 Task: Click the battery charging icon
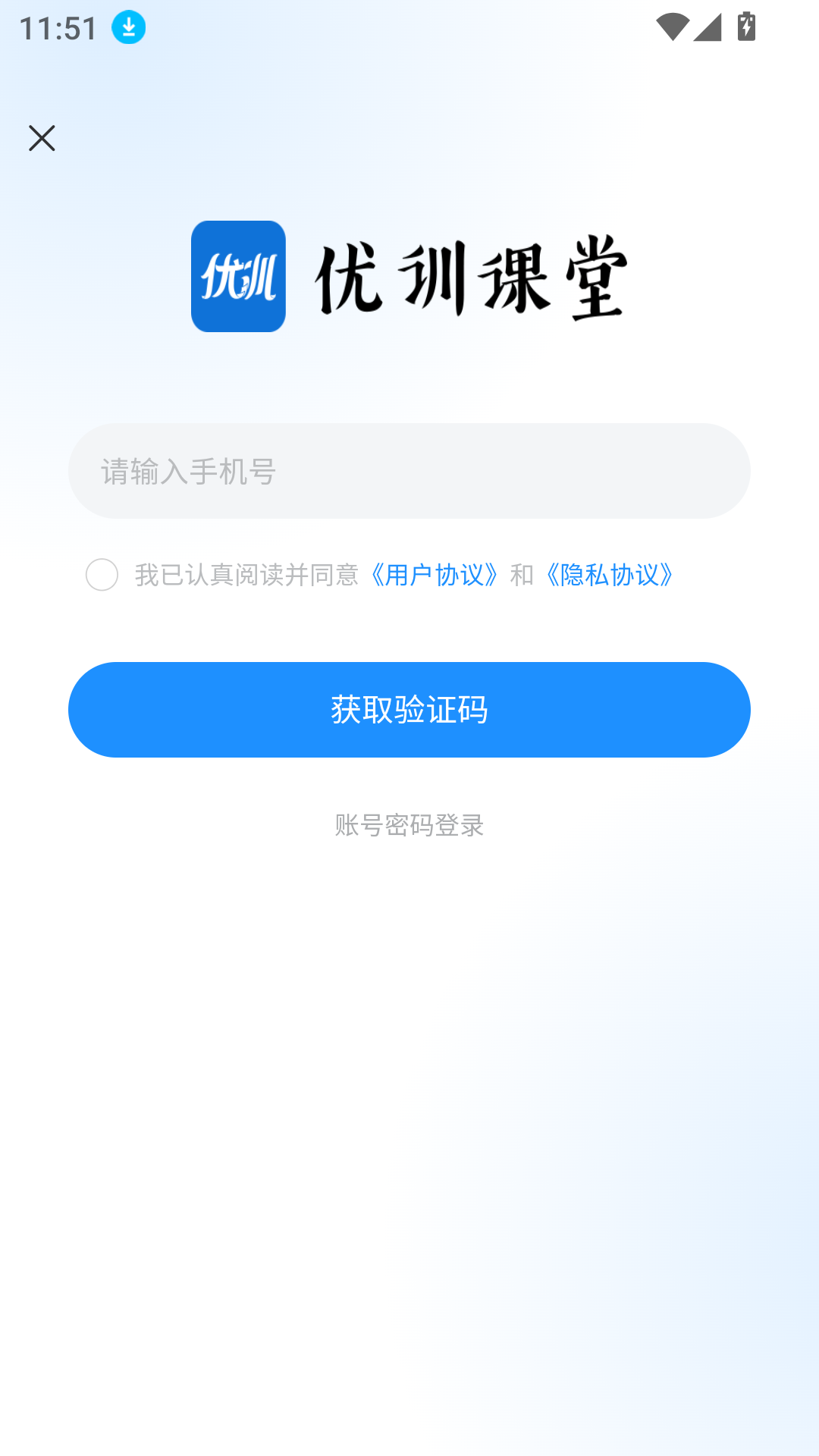click(745, 25)
